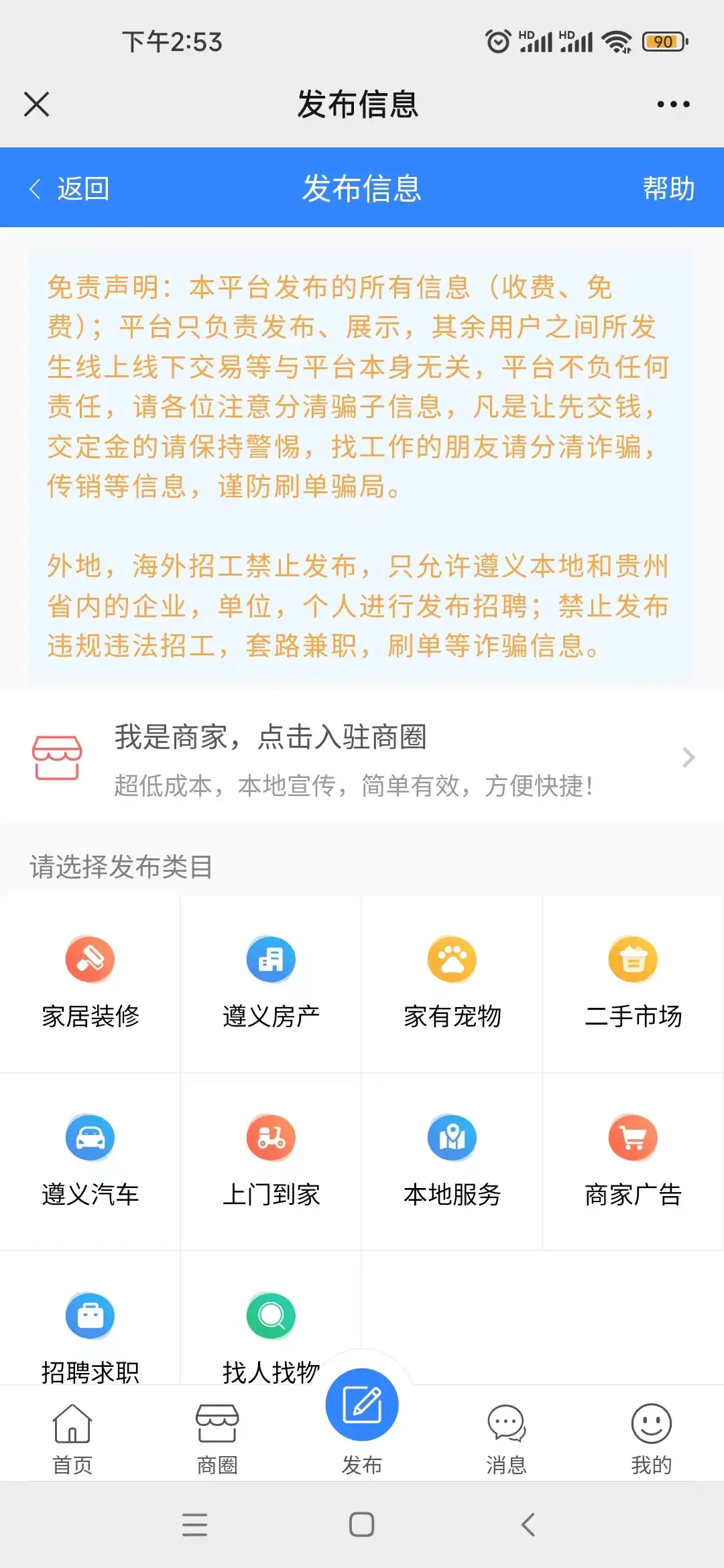Tap the 本地服务 map icon

(x=452, y=1137)
